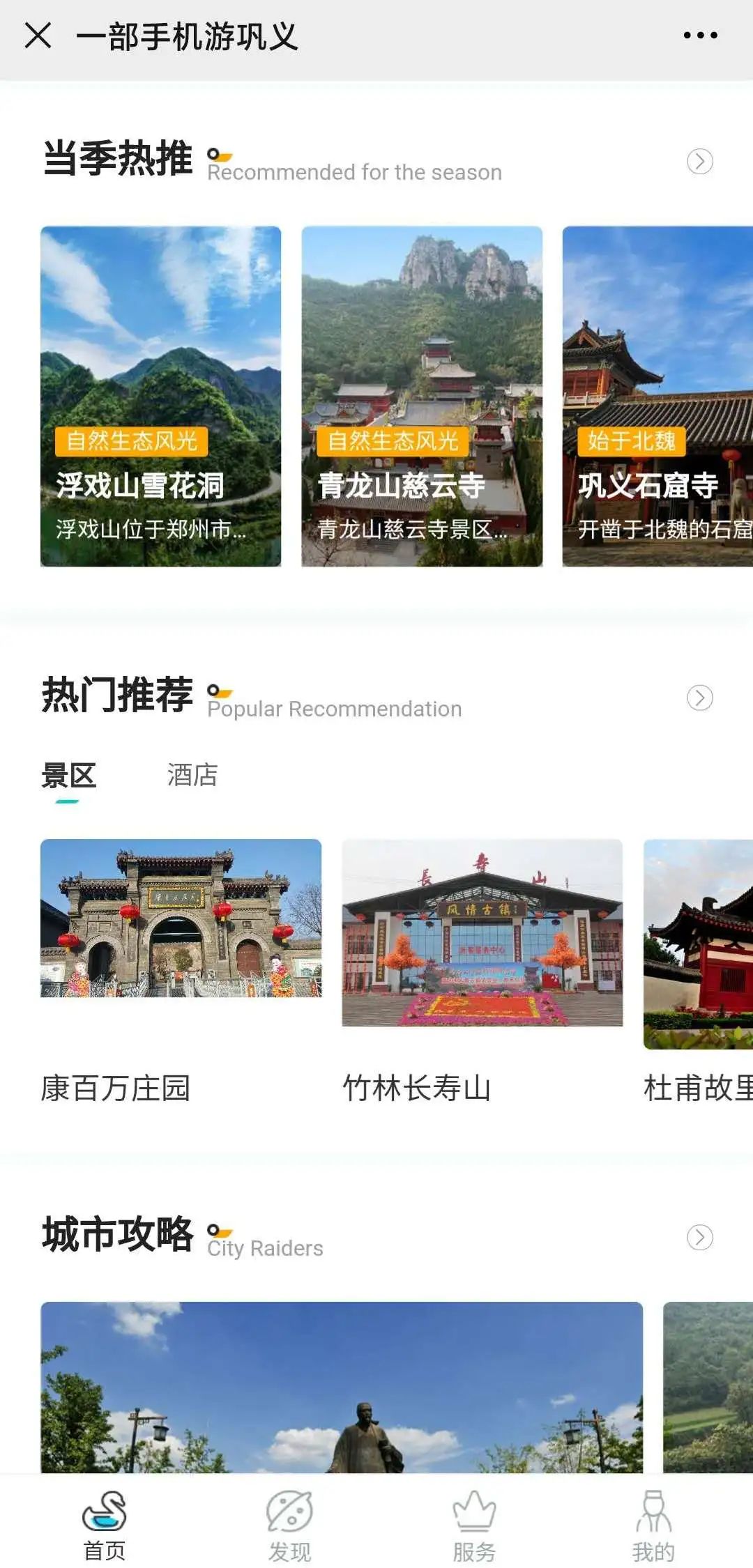Open 竹林长寿山 scenic spot
The image size is (753, 1568).
[x=482, y=972]
